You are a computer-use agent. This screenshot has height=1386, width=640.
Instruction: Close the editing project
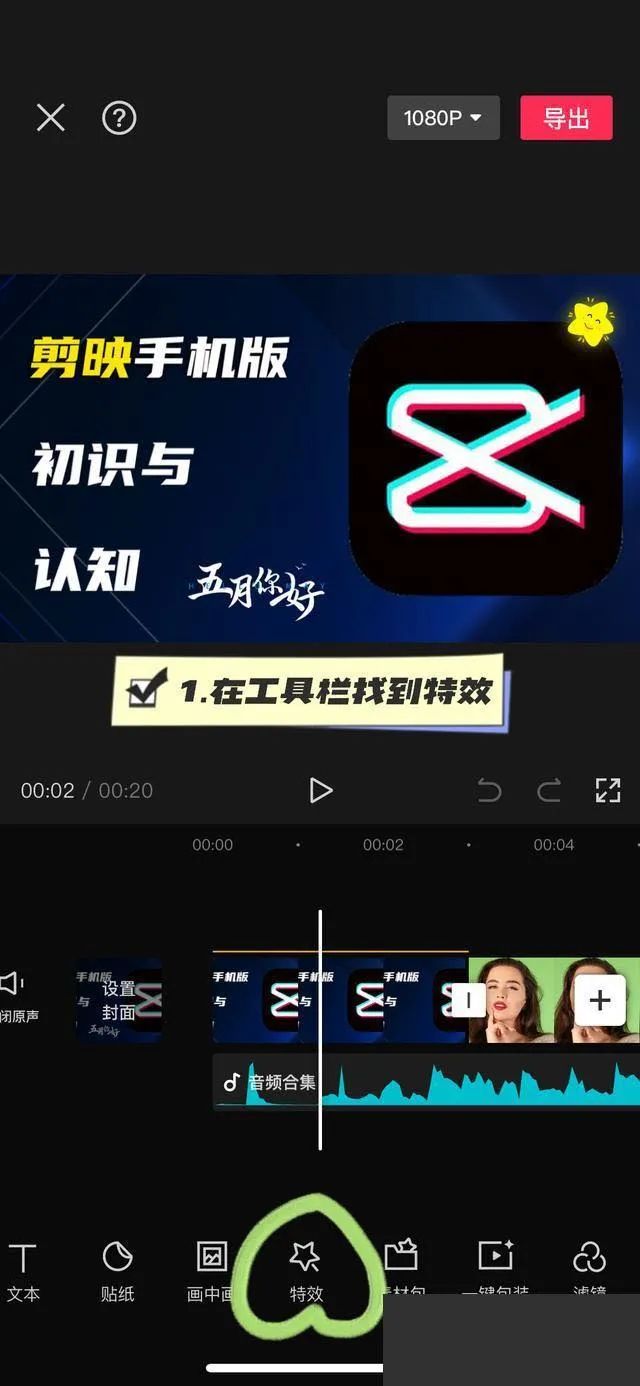pyautogui.click(x=50, y=118)
